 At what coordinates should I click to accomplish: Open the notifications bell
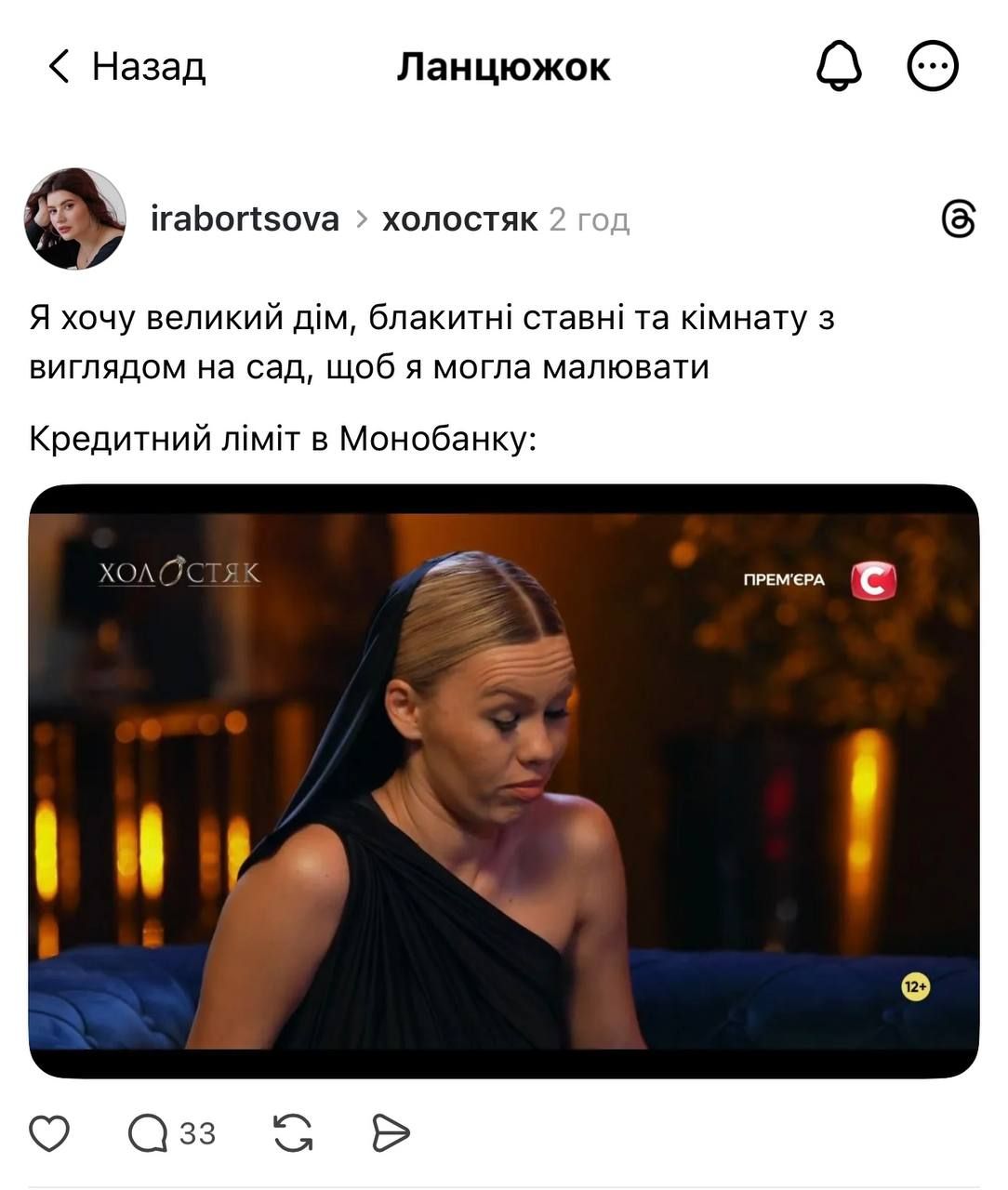839,67
